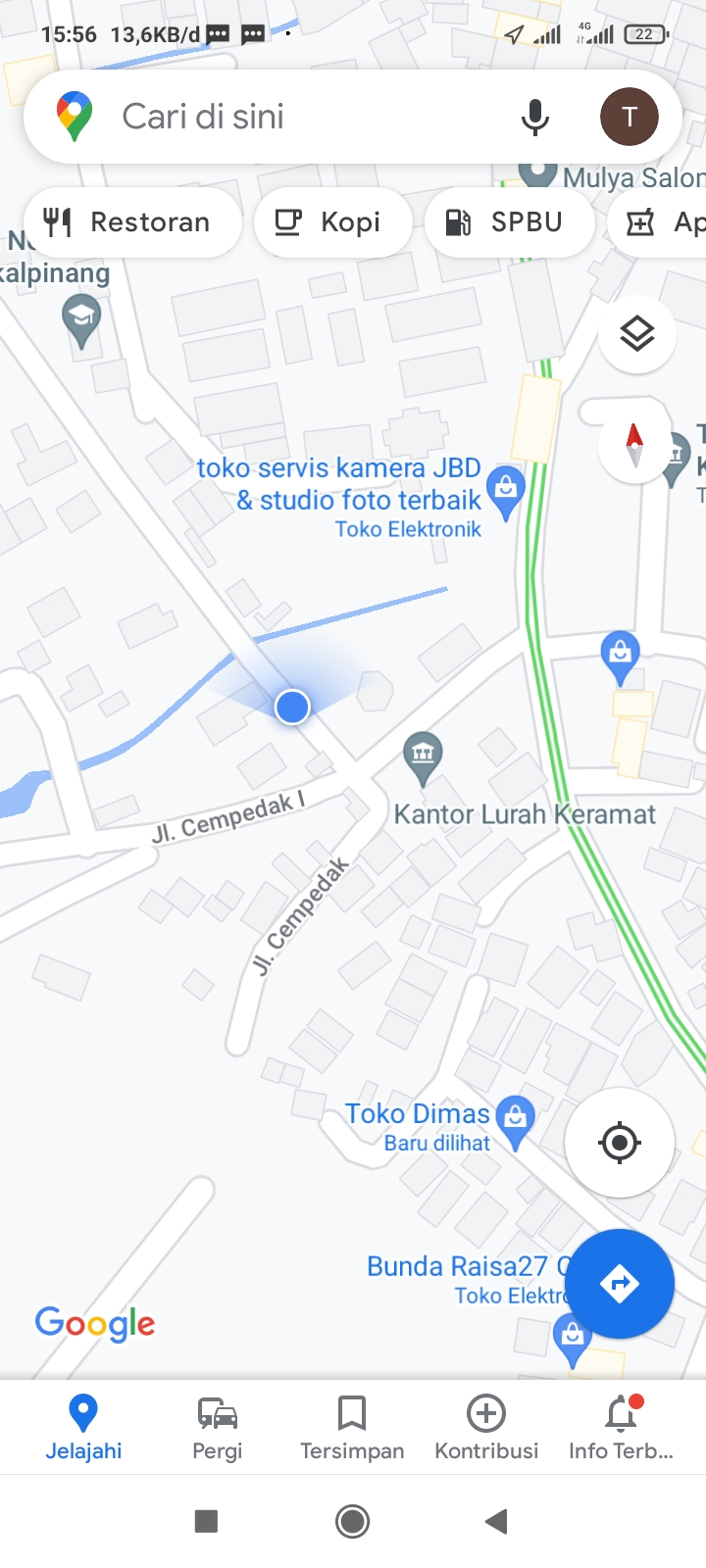
Task: Open the map layers selector
Action: 636,334
